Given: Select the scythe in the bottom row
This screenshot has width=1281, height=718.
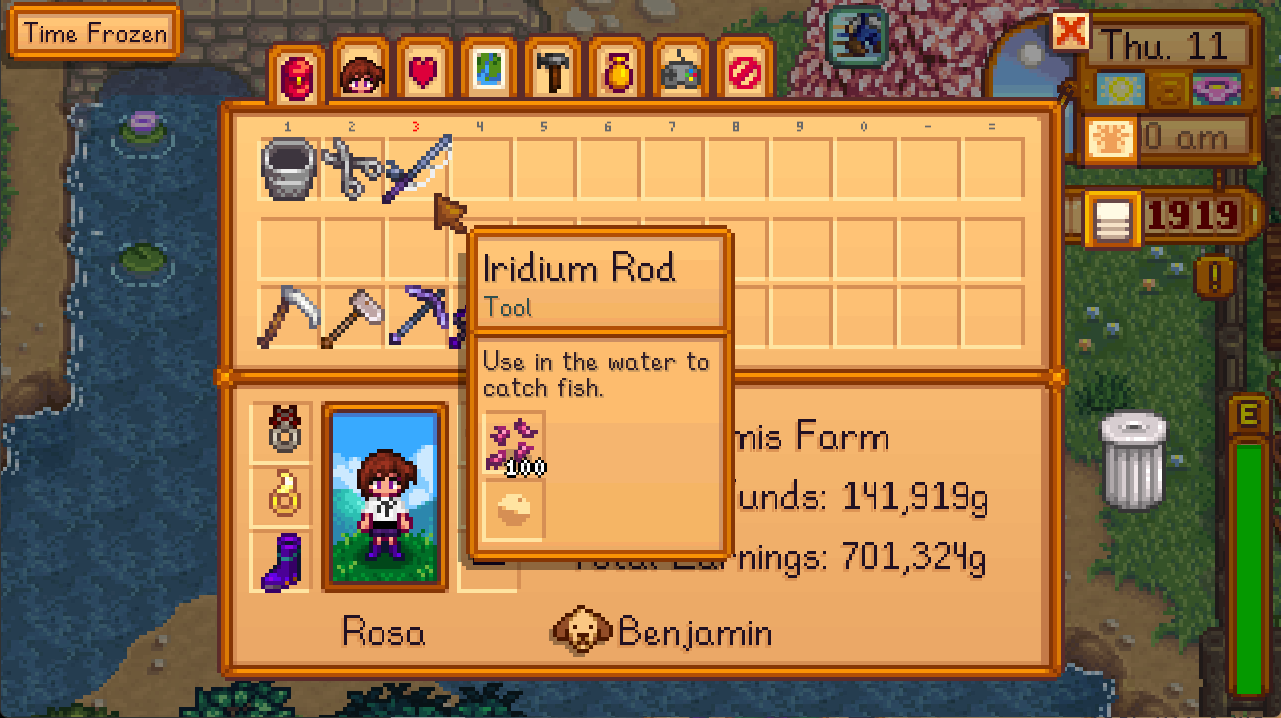Looking at the screenshot, I should pyautogui.click(x=289, y=318).
